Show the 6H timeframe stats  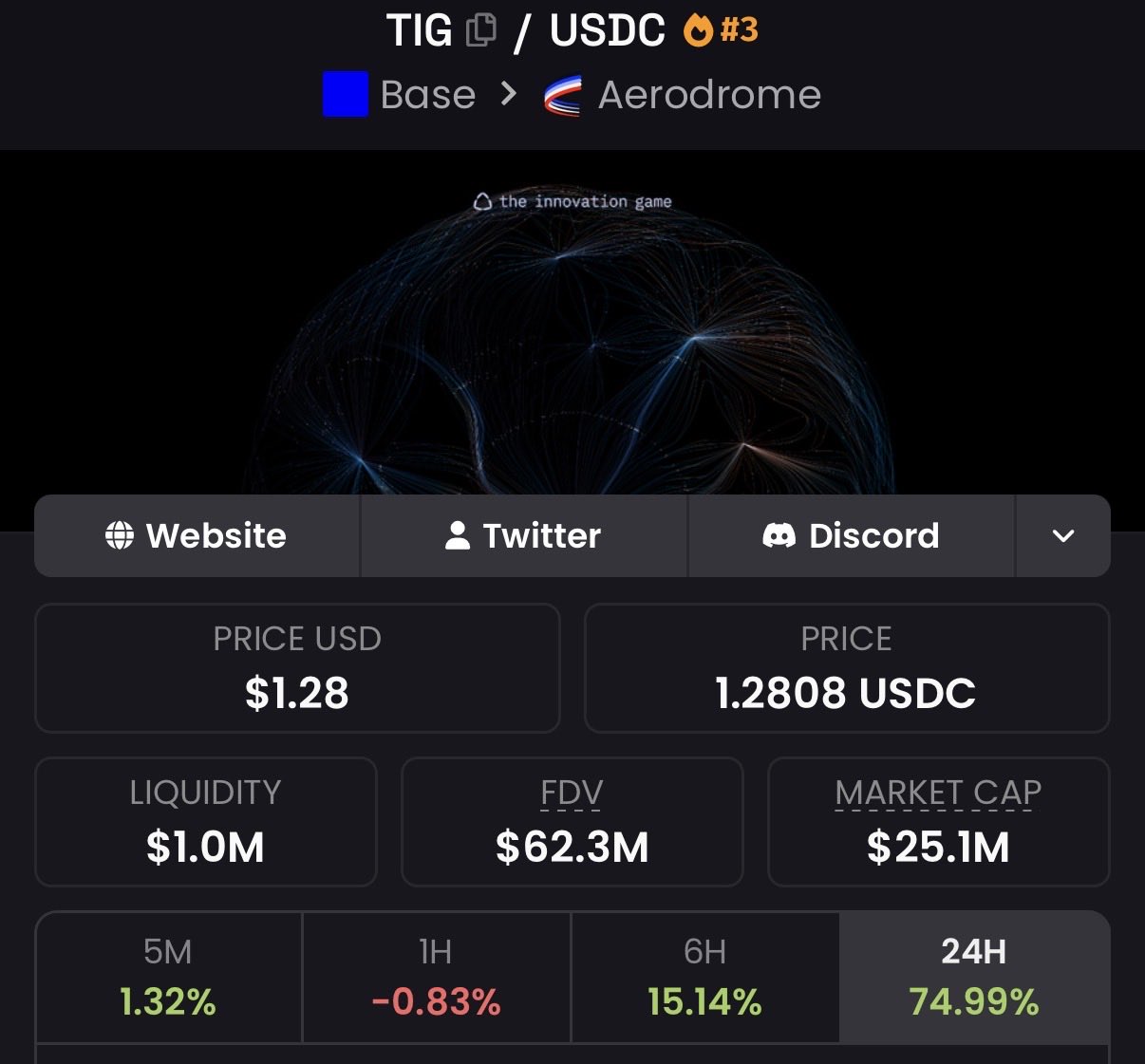point(705,977)
